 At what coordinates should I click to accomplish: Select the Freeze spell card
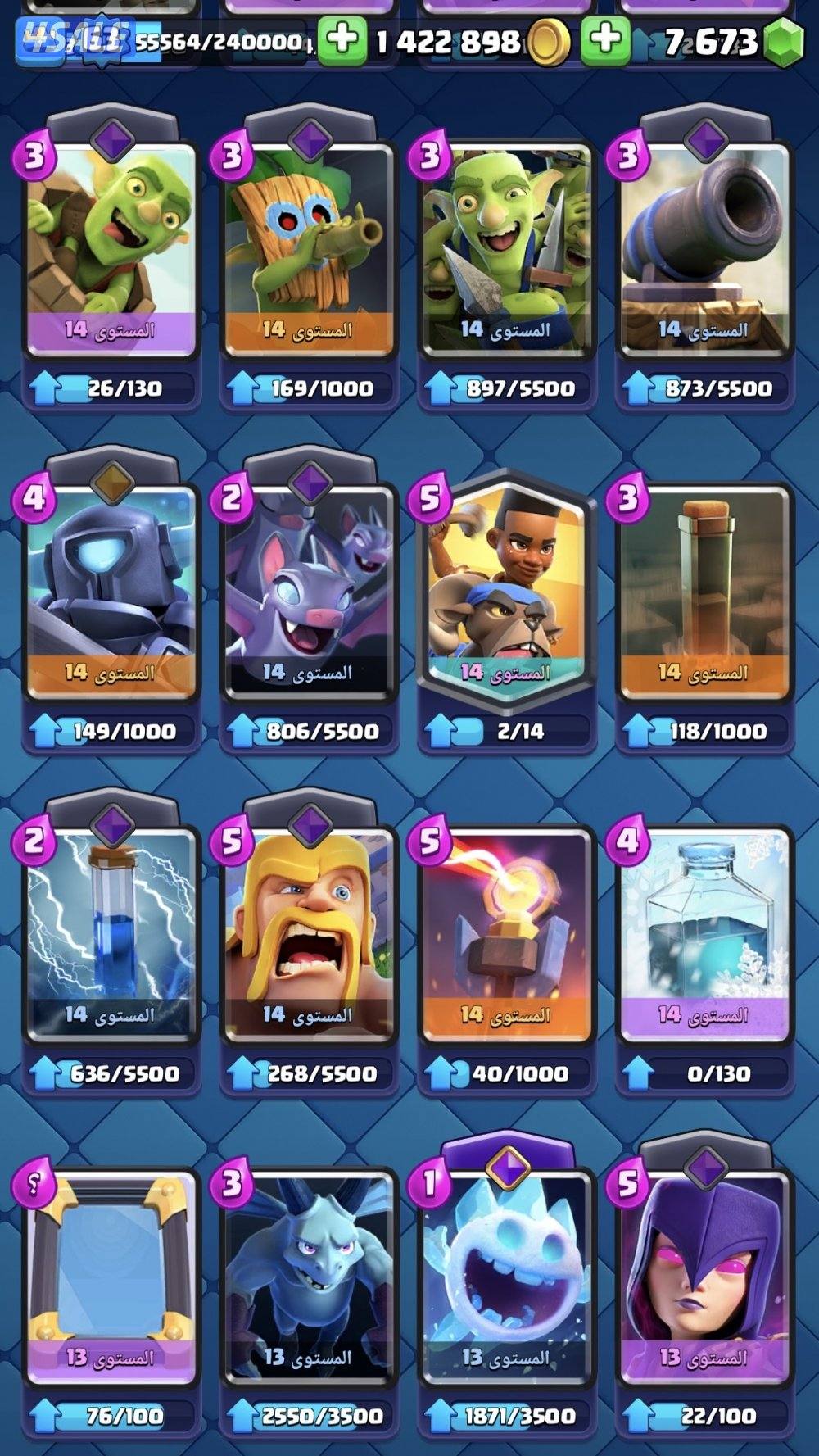pyautogui.click(x=704, y=934)
